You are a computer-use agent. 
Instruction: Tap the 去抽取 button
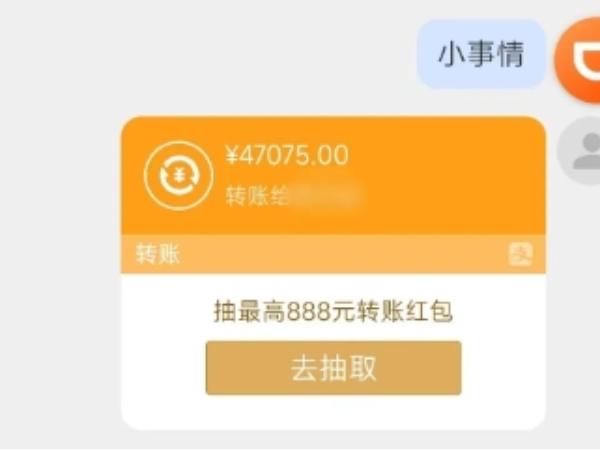click(333, 368)
